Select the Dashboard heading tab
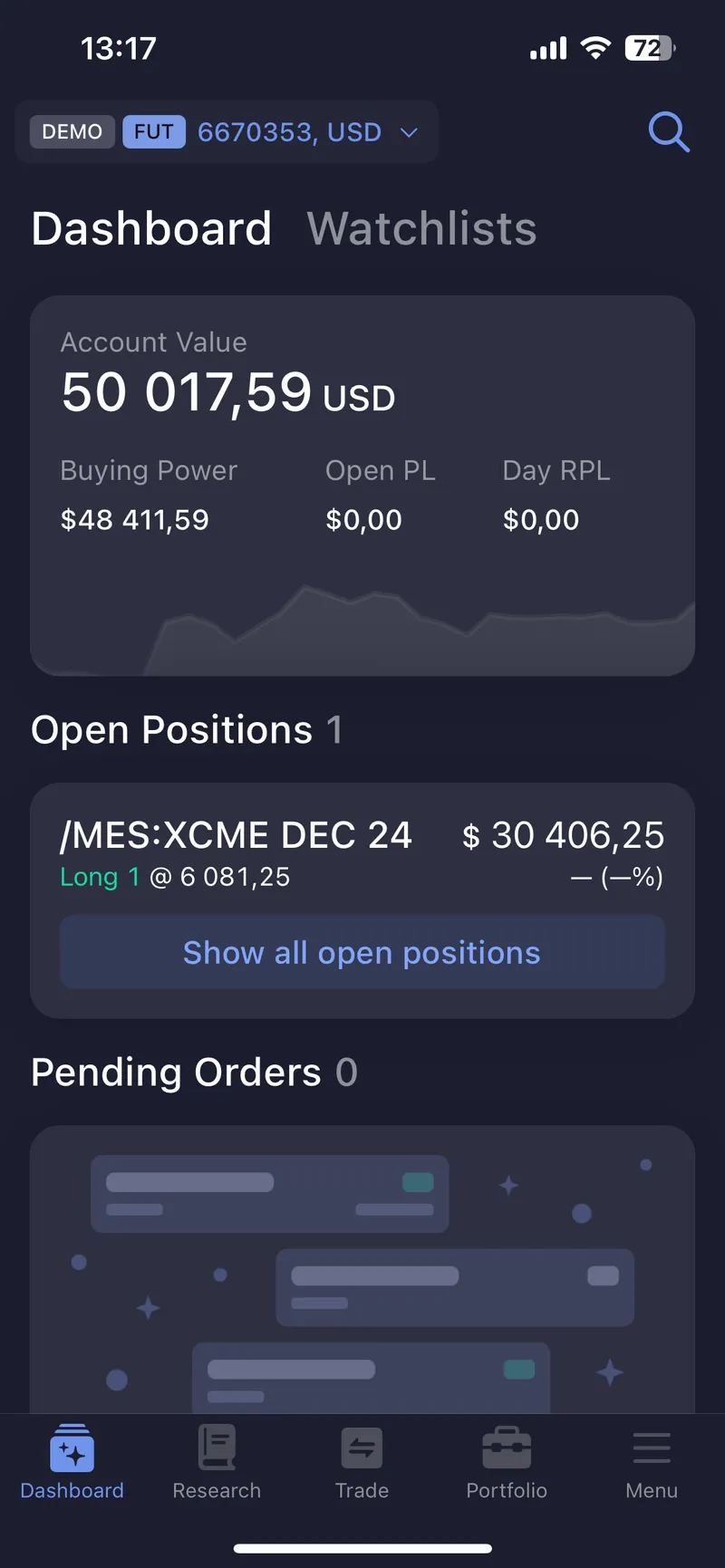 pos(151,228)
